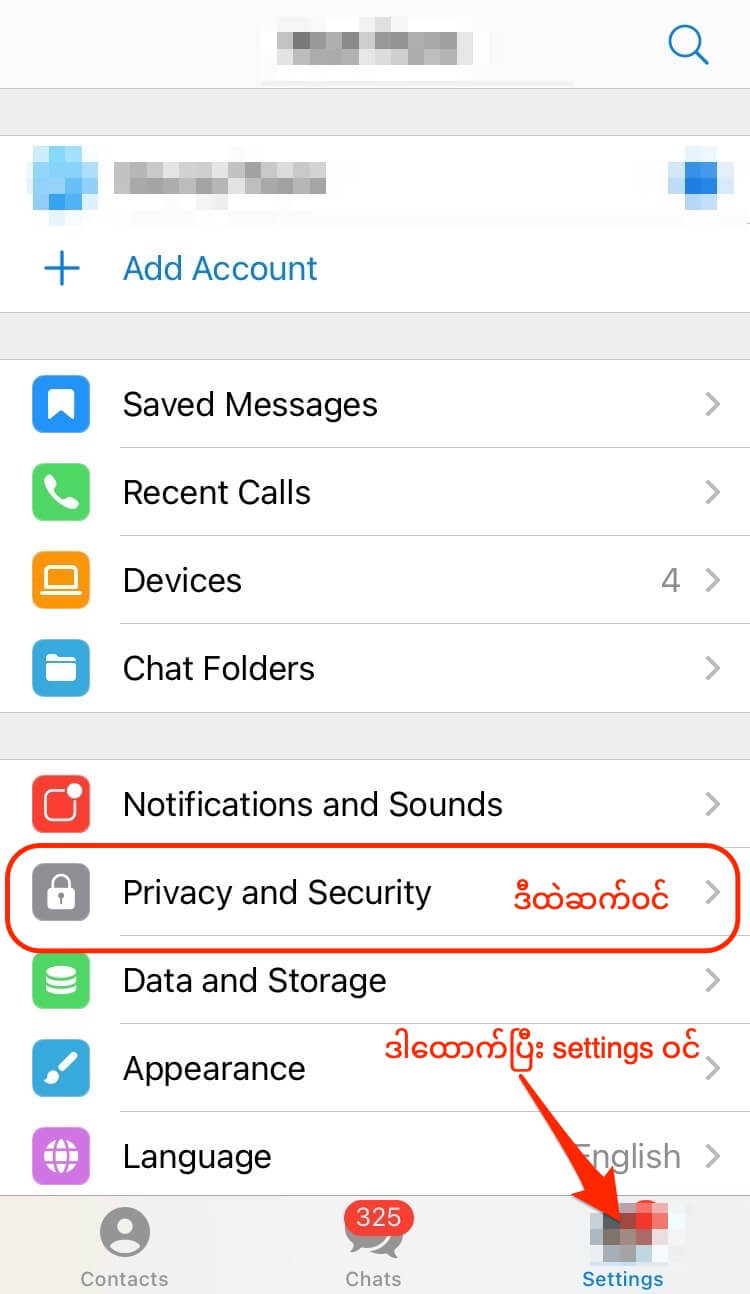Image resolution: width=750 pixels, height=1294 pixels.
Task: Open Saved Messages
Action: point(250,404)
